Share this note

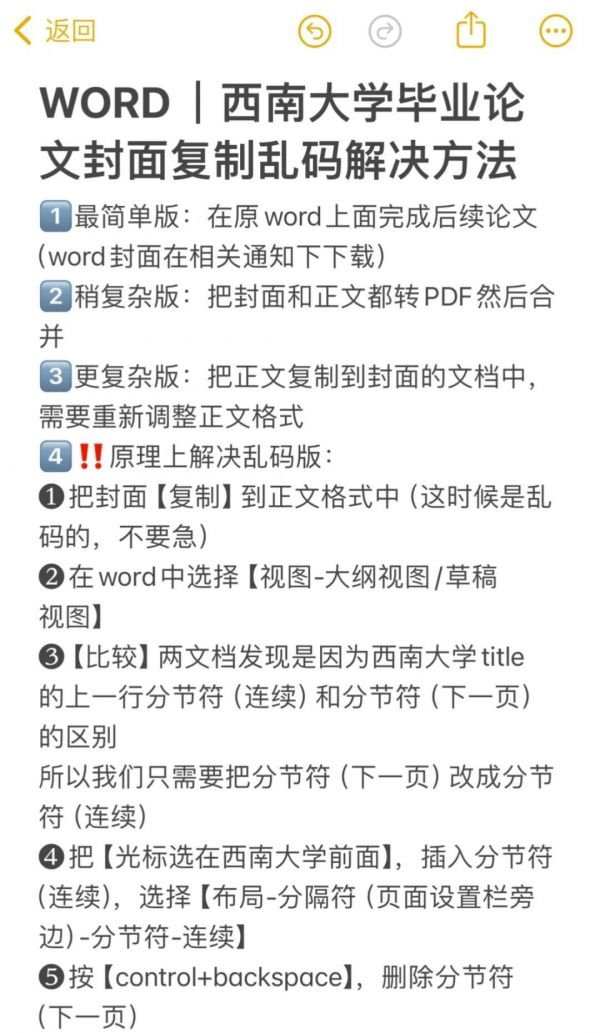click(x=471, y=30)
